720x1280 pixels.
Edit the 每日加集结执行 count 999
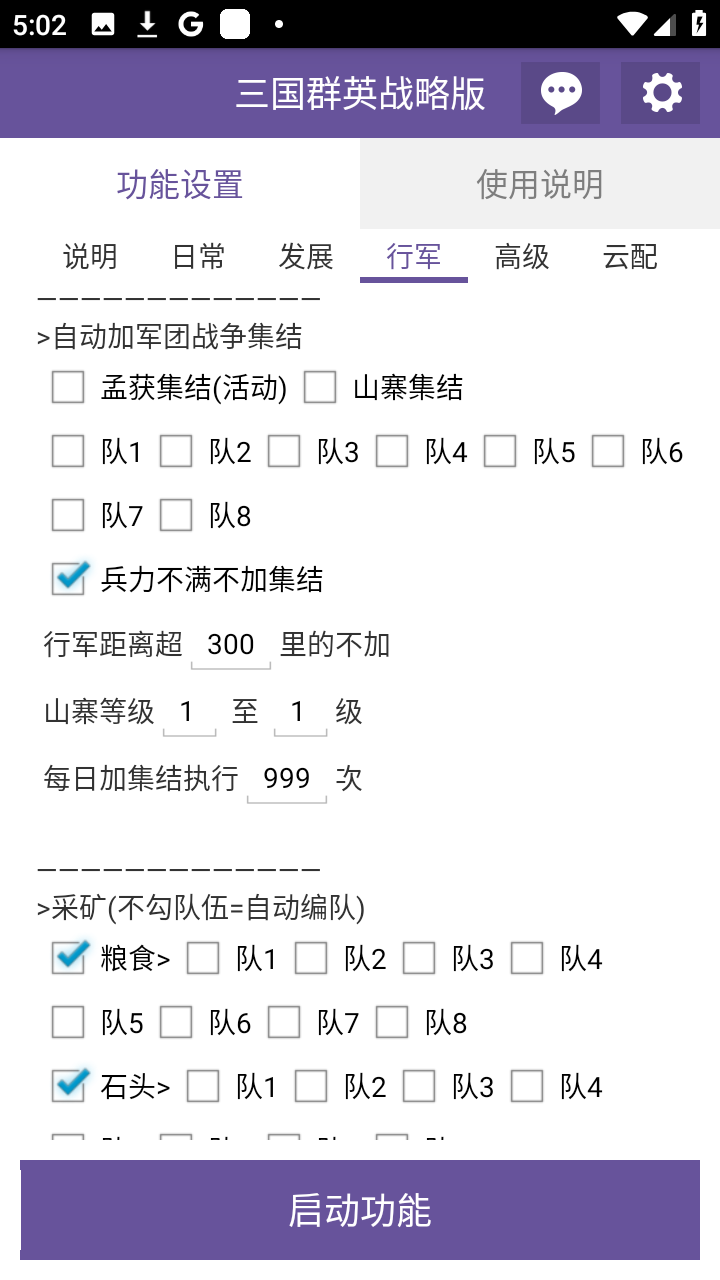pyautogui.click(x=287, y=779)
